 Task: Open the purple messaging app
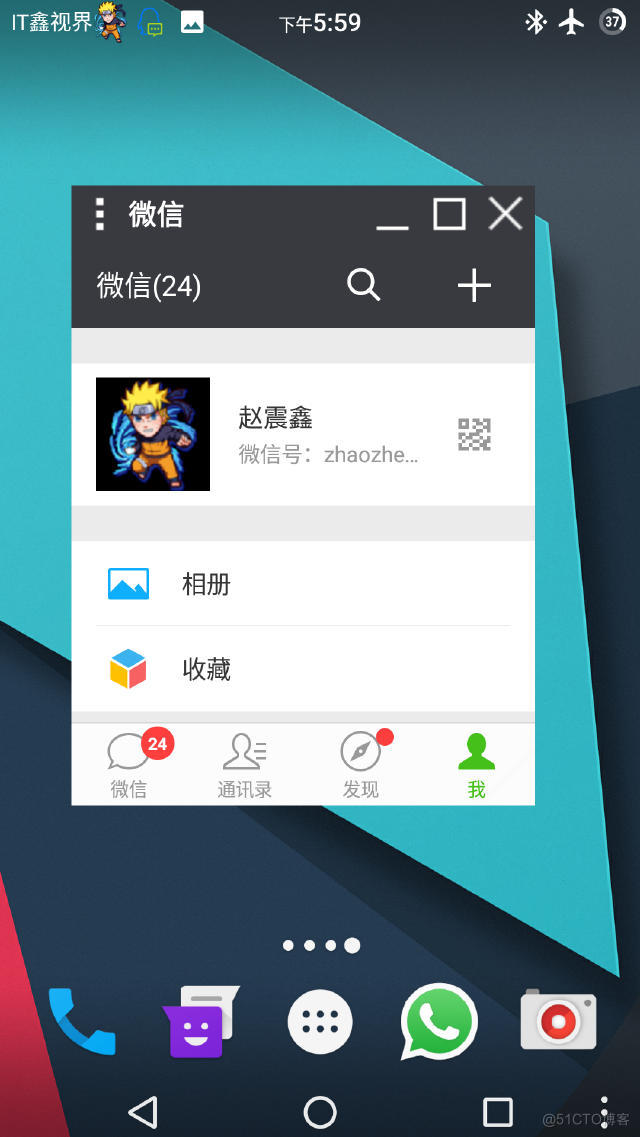click(198, 1021)
